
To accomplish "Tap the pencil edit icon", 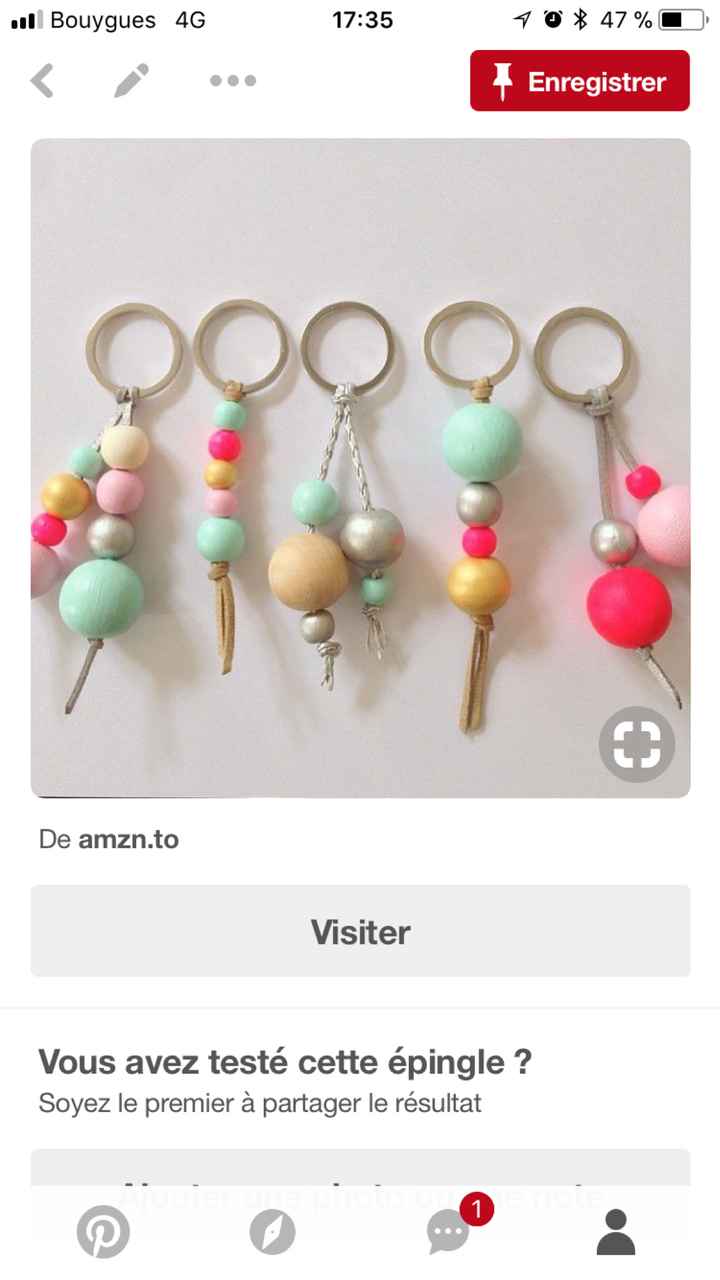I will (x=131, y=80).
